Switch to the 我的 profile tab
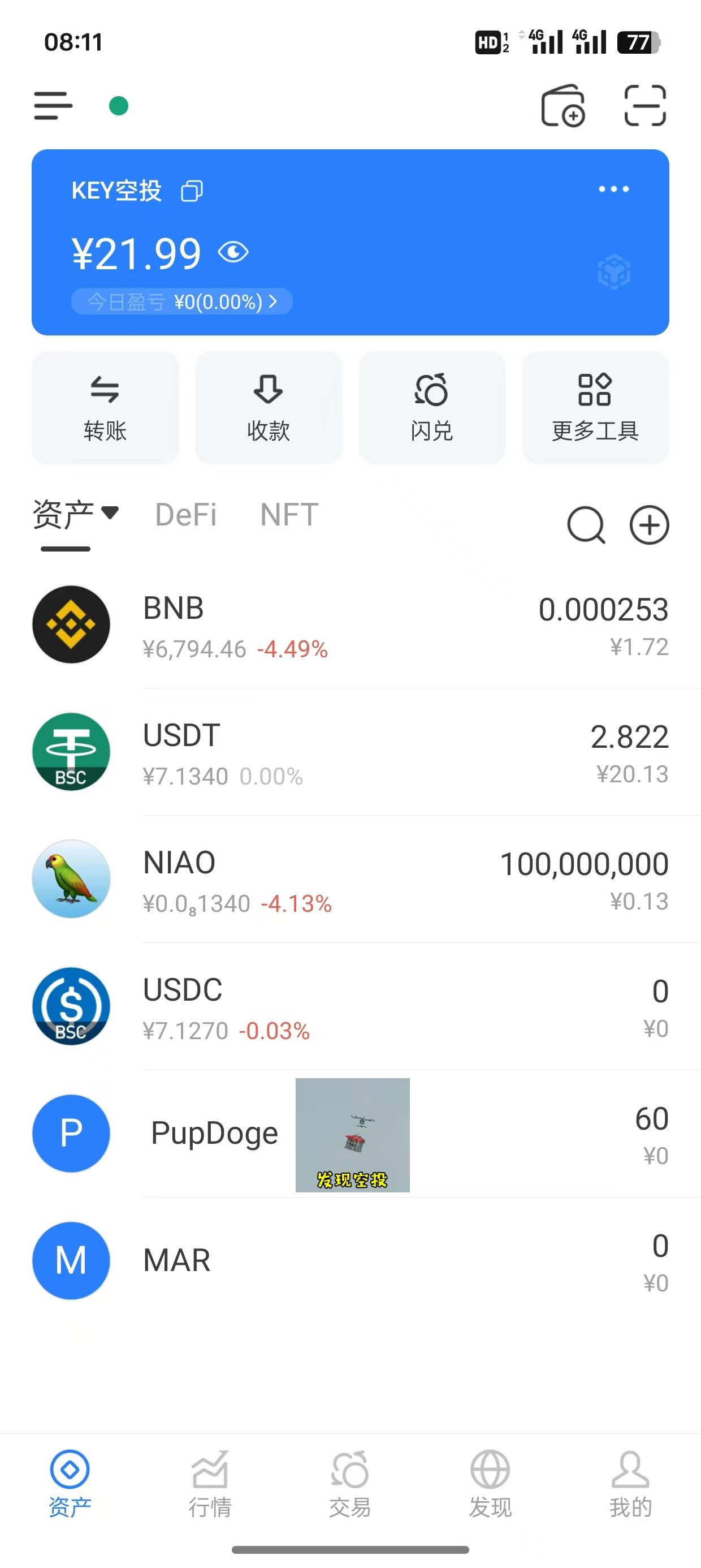Screen dimensions: 701x1568 click(630, 1484)
